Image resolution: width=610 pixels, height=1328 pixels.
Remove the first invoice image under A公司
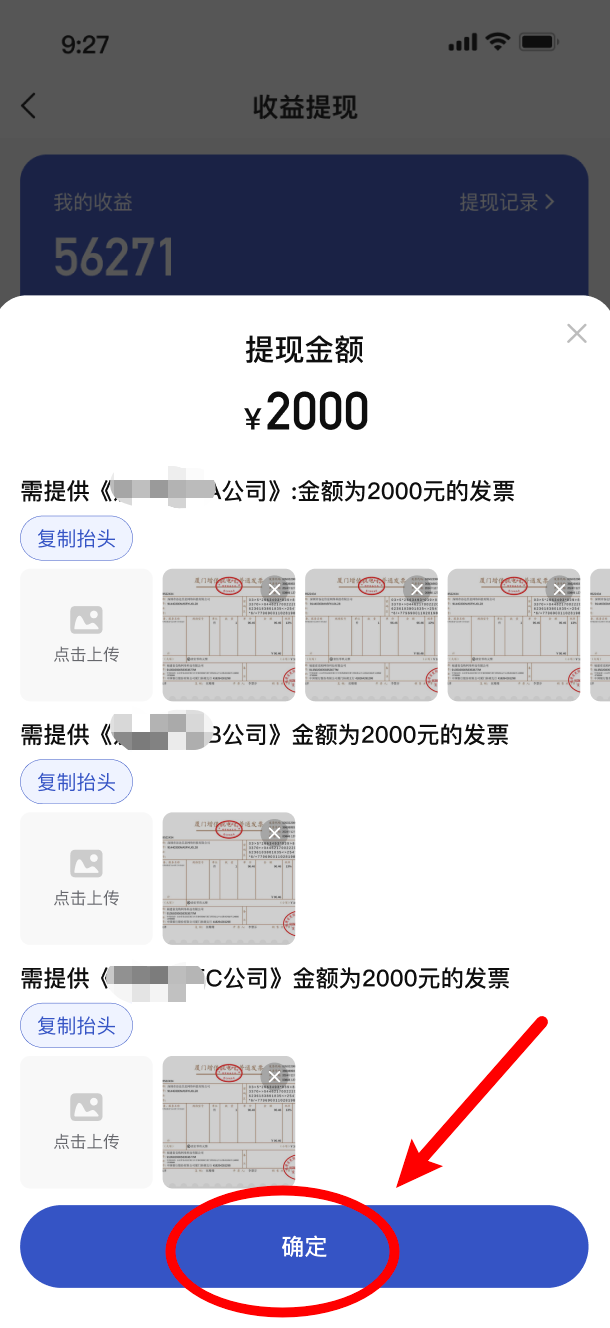point(275,589)
